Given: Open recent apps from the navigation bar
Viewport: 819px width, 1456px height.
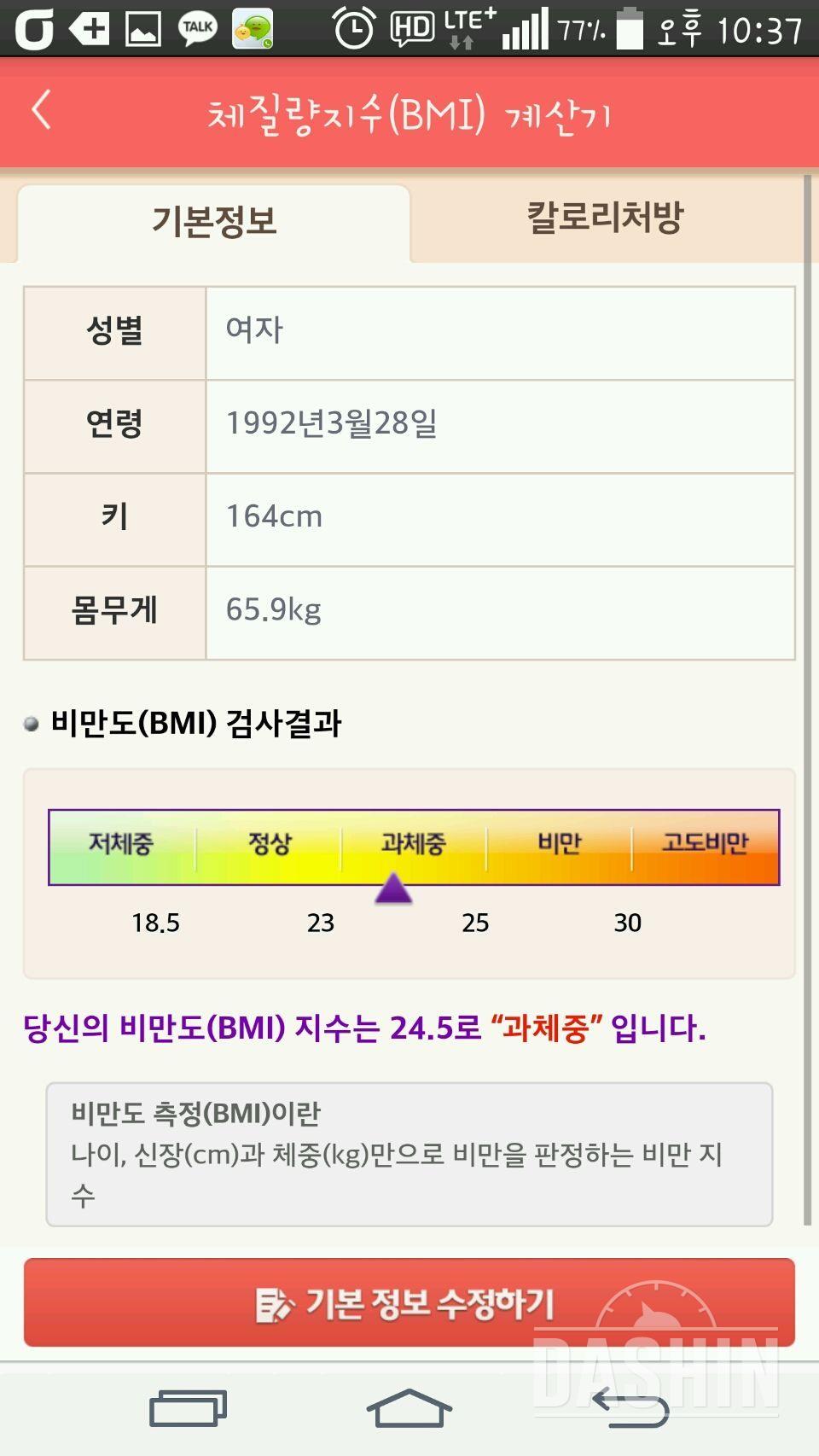Looking at the screenshot, I should (x=188, y=1407).
